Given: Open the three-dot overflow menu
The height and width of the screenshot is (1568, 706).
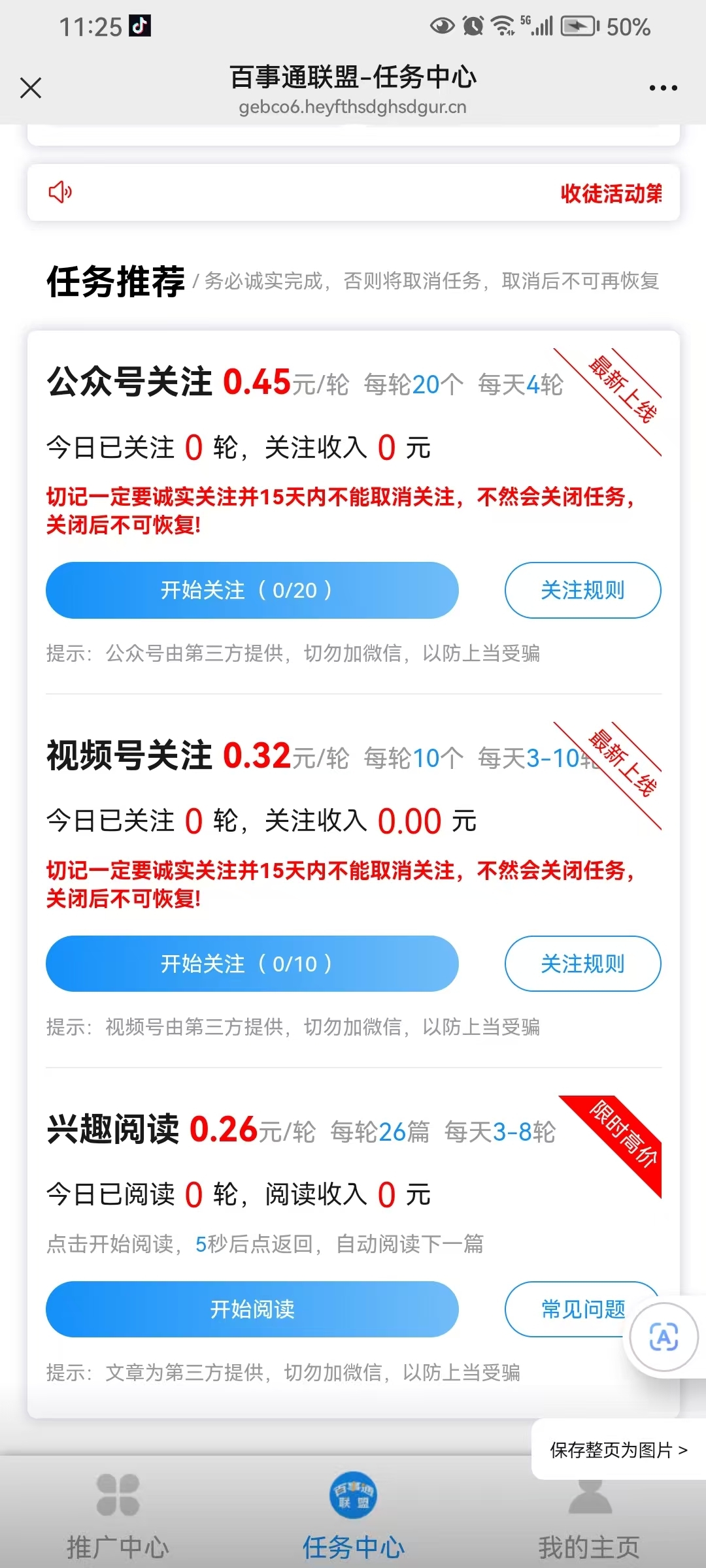Looking at the screenshot, I should pyautogui.click(x=663, y=88).
